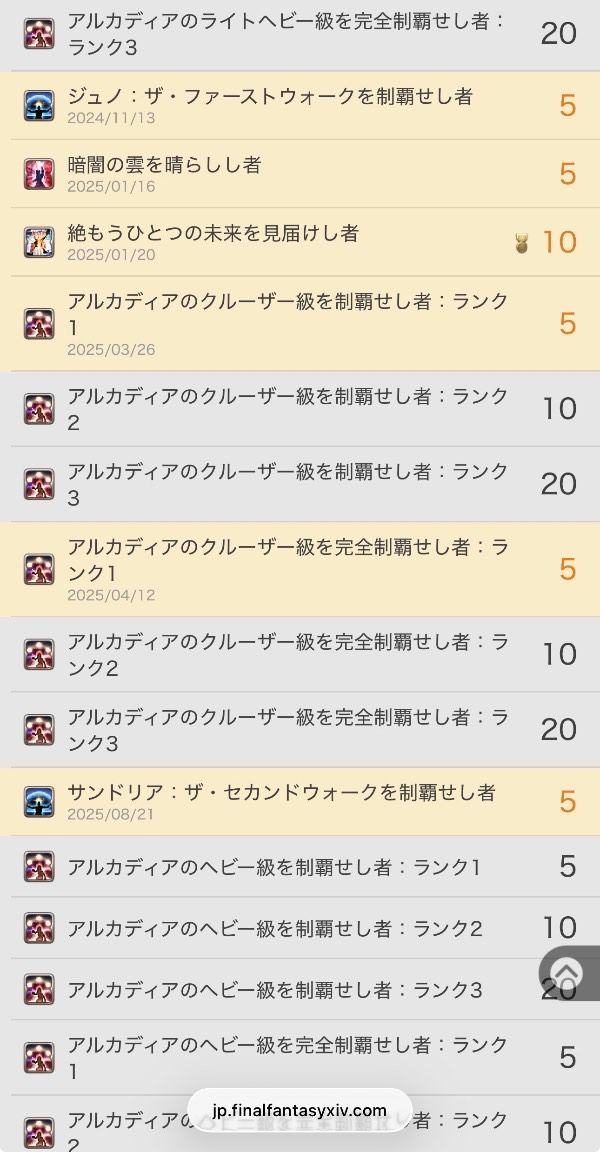600x1152 pixels.
Task: Open クルーザー級を制覇せし者：ランク1 achievement
Action: click(288, 323)
